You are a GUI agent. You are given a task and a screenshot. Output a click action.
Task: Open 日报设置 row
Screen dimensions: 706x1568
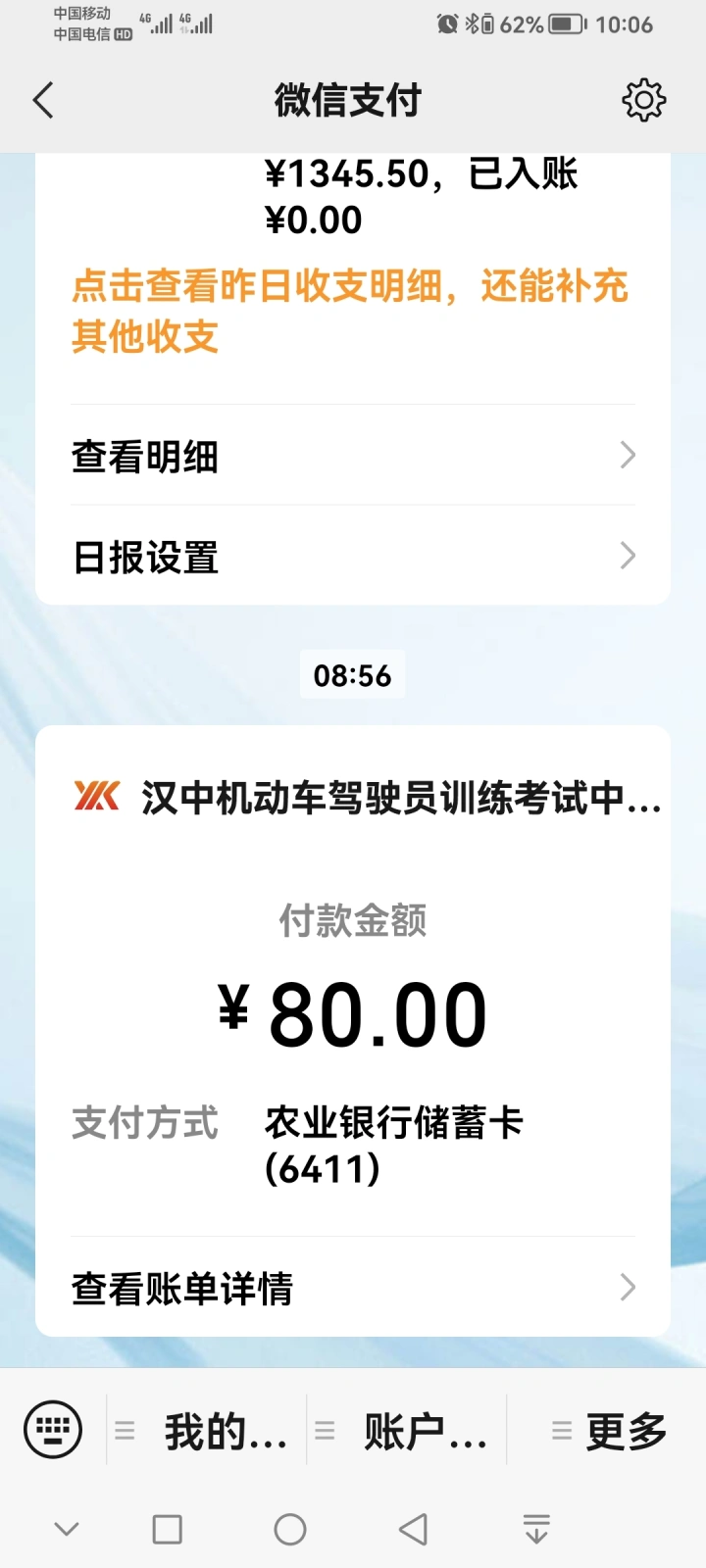353,557
